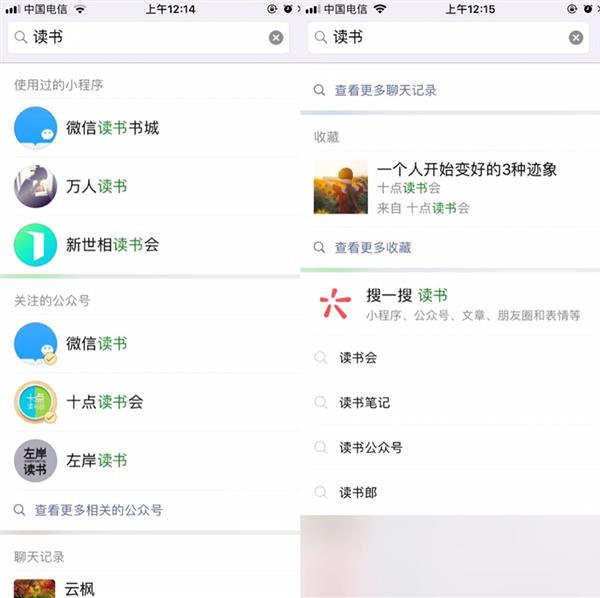The width and height of the screenshot is (600, 598).
Task: Tap 查看更多相关的公众号 link
Action: [x=98, y=510]
